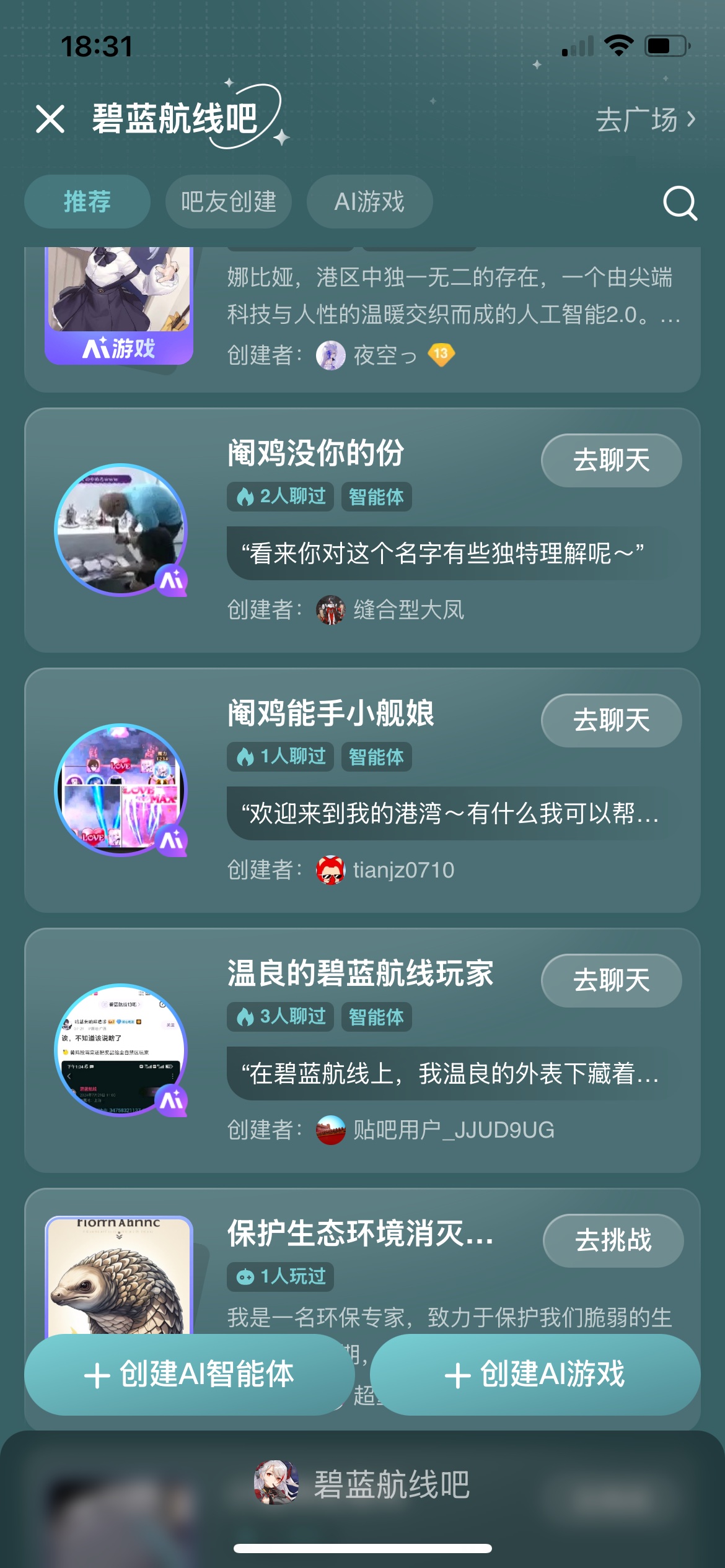The image size is (725, 1568).
Task: Tap 去聊天 for 阉鸡能手小舰娘
Action: [x=611, y=720]
